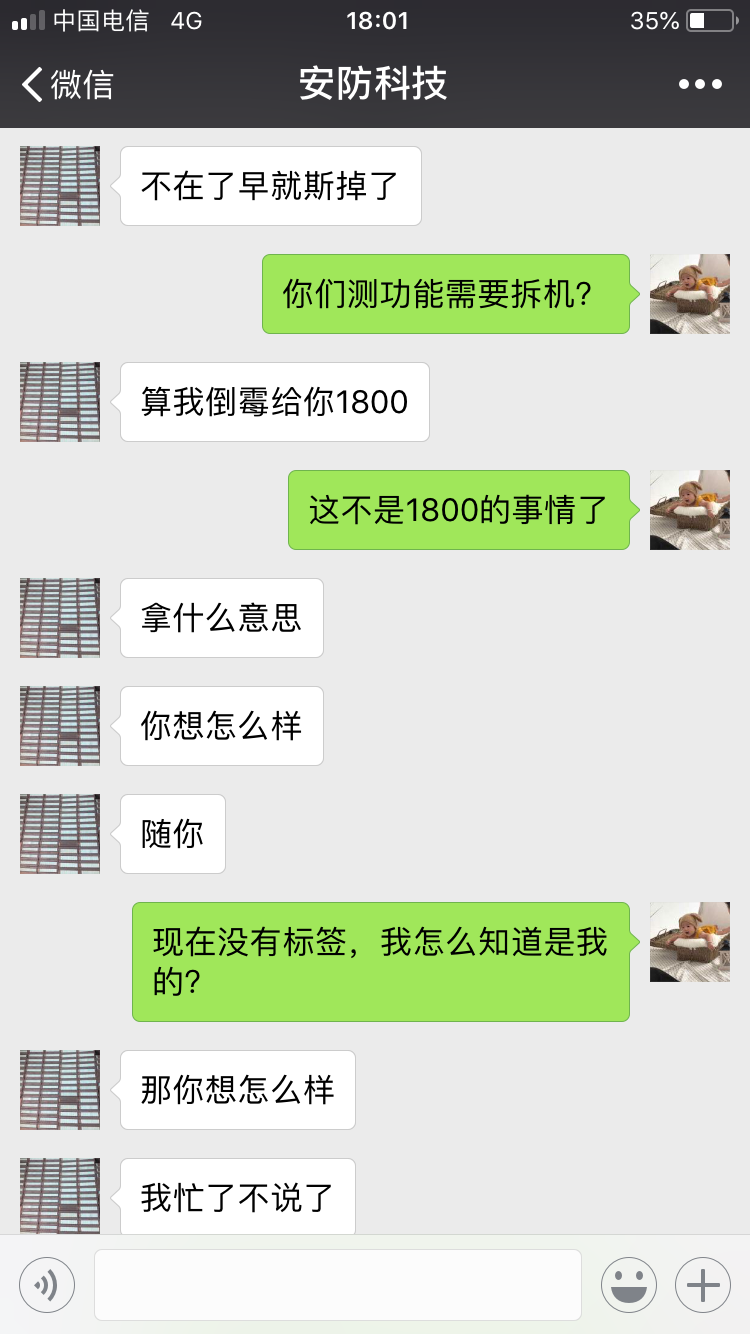Open the contact's avatar beside 不在了早就斯掉了
This screenshot has height=1334, width=750.
pyautogui.click(x=60, y=186)
